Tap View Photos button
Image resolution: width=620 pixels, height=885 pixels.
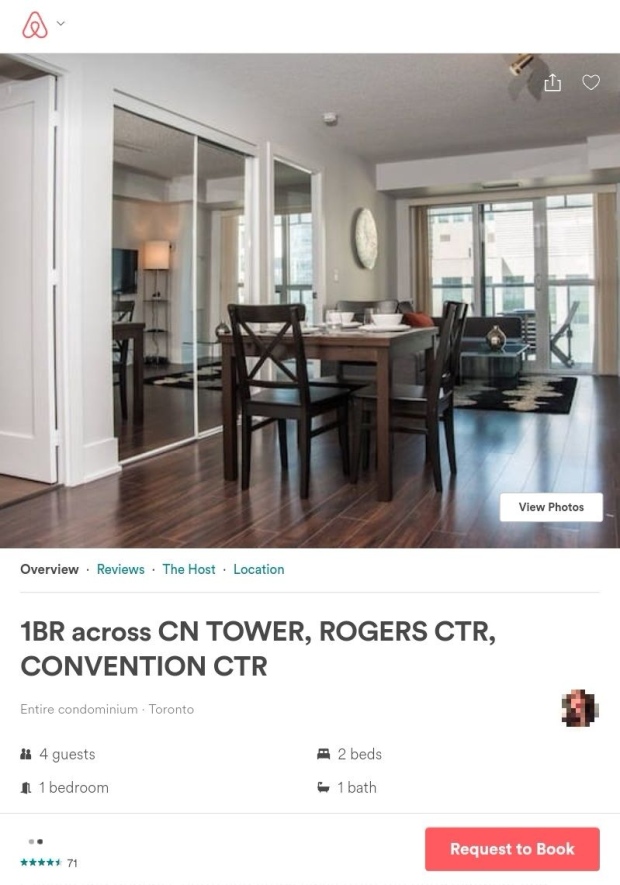[x=551, y=507]
